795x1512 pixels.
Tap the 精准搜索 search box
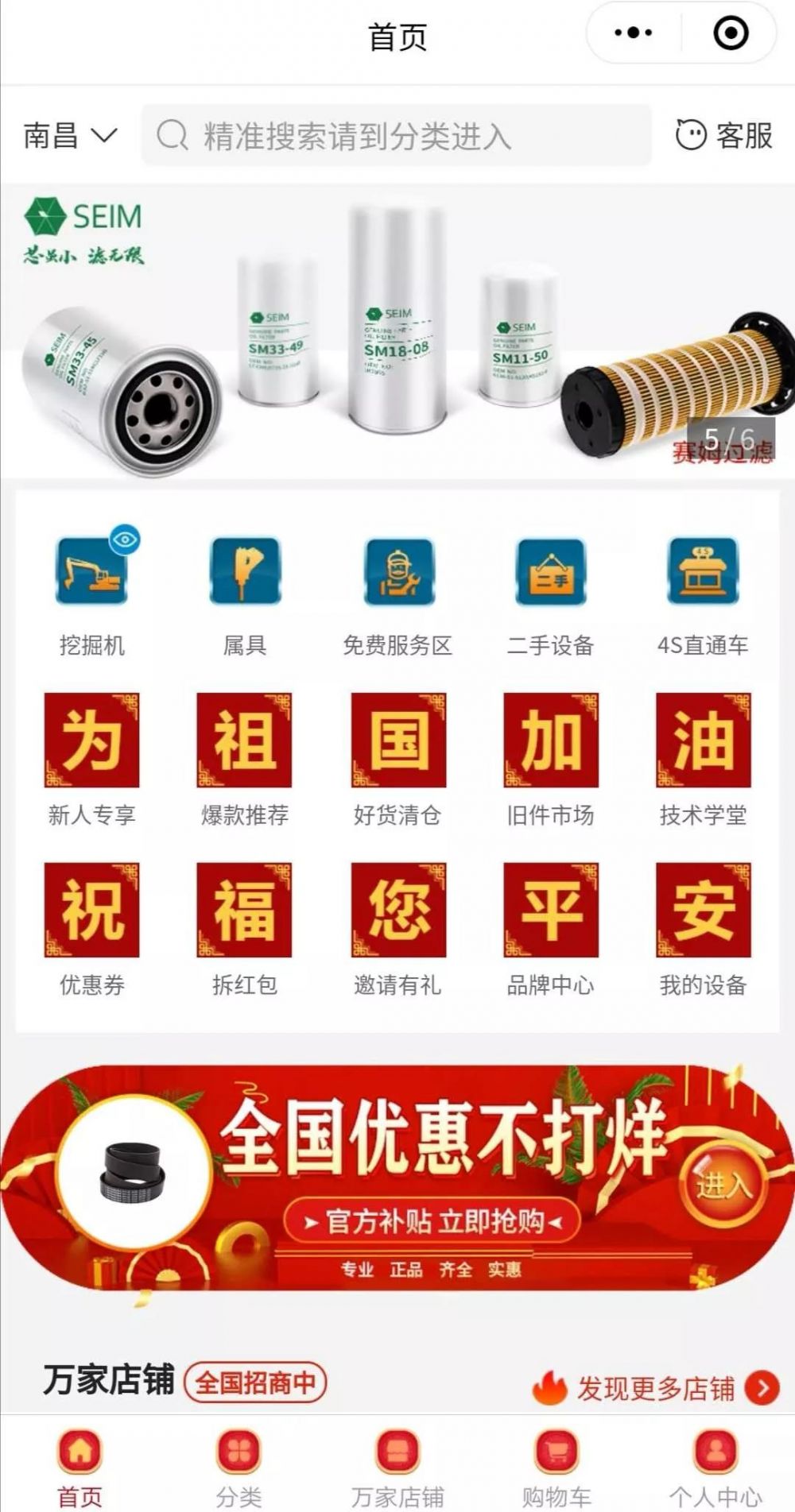coord(396,135)
